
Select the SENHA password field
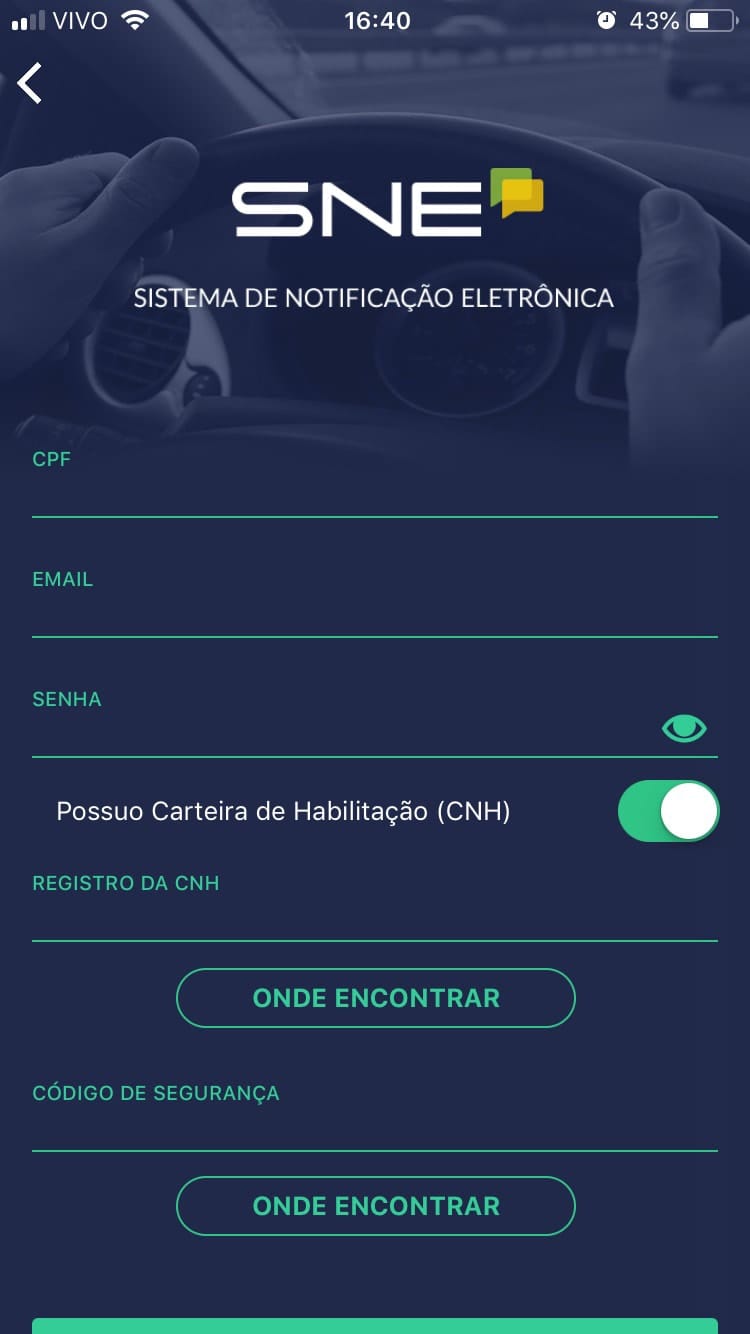point(340,732)
